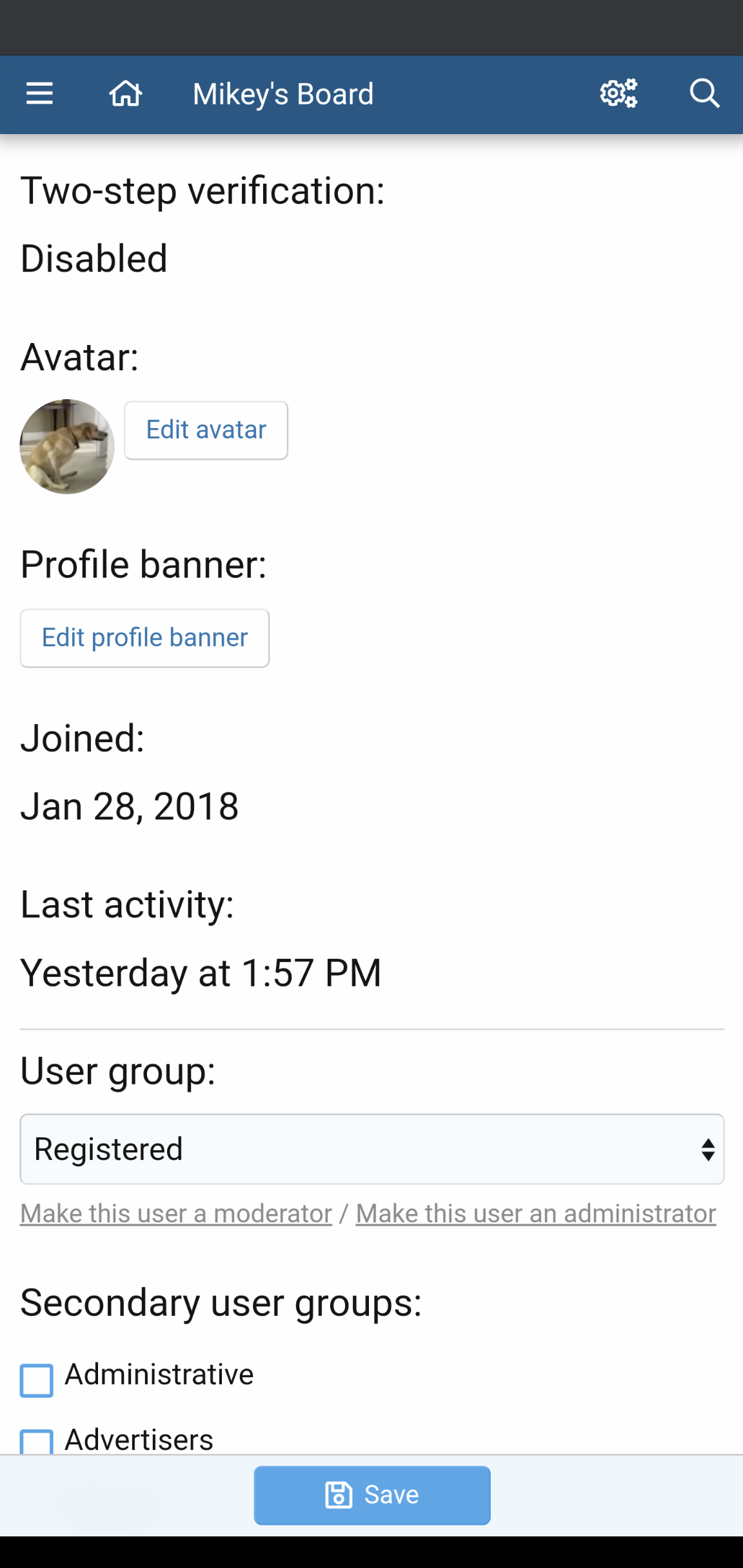Click the Yesterday at 1:57 PM timestamp
Viewport: 743px width, 1568px height.
(201, 972)
